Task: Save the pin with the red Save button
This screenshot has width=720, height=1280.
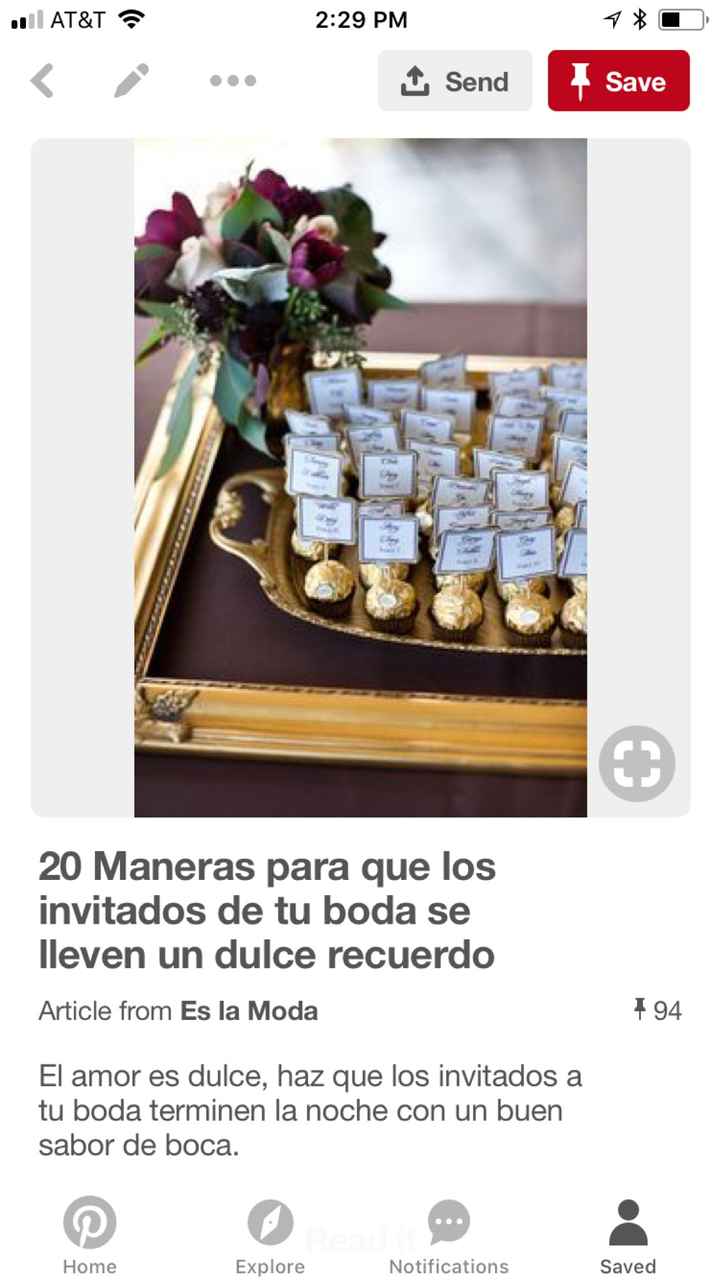Action: pyautogui.click(x=617, y=80)
